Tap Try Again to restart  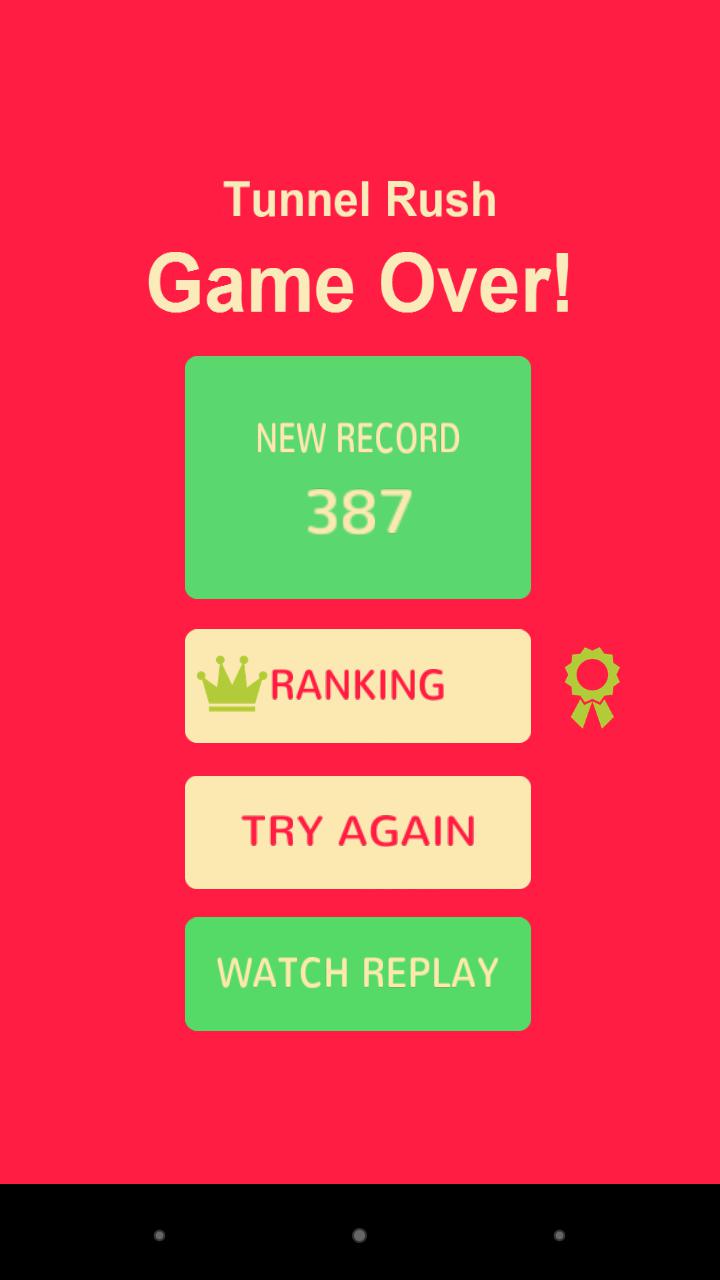click(x=357, y=832)
